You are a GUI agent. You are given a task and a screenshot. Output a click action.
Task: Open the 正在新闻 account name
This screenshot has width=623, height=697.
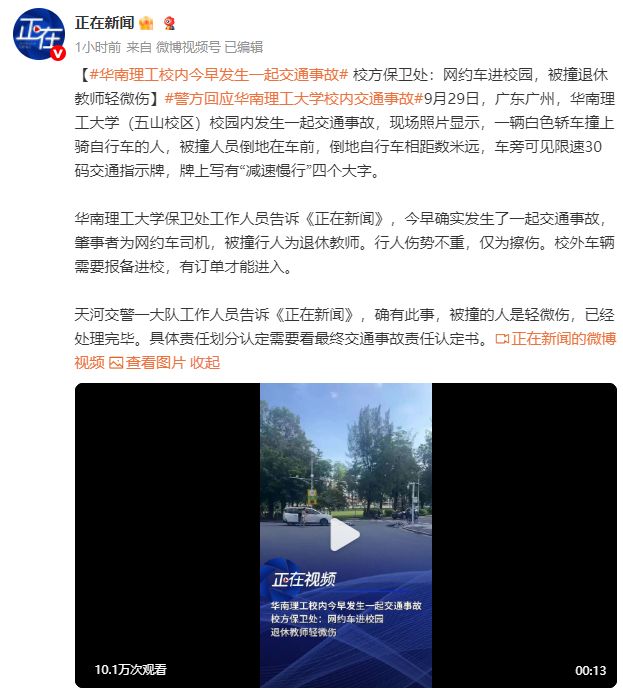coord(105,22)
